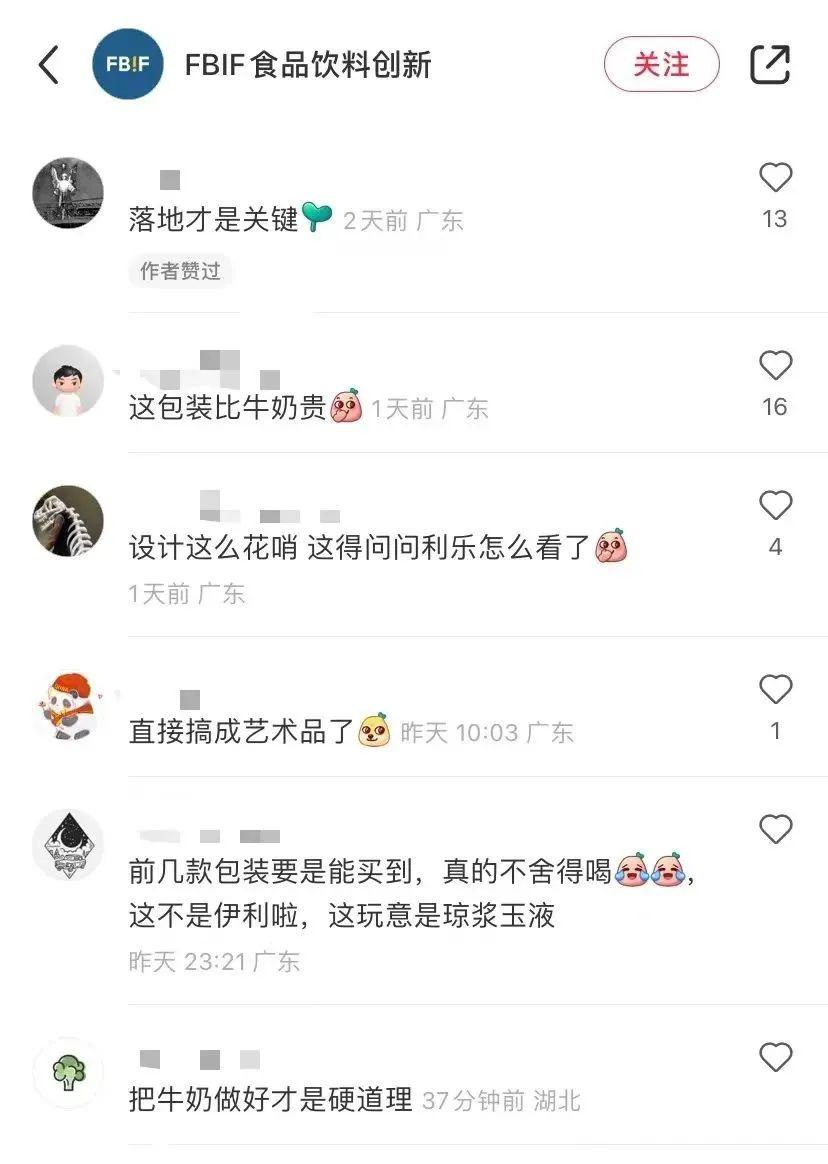The image size is (828, 1164).
Task: Like the comment 这包装比牛奶贵
Action: [775, 366]
